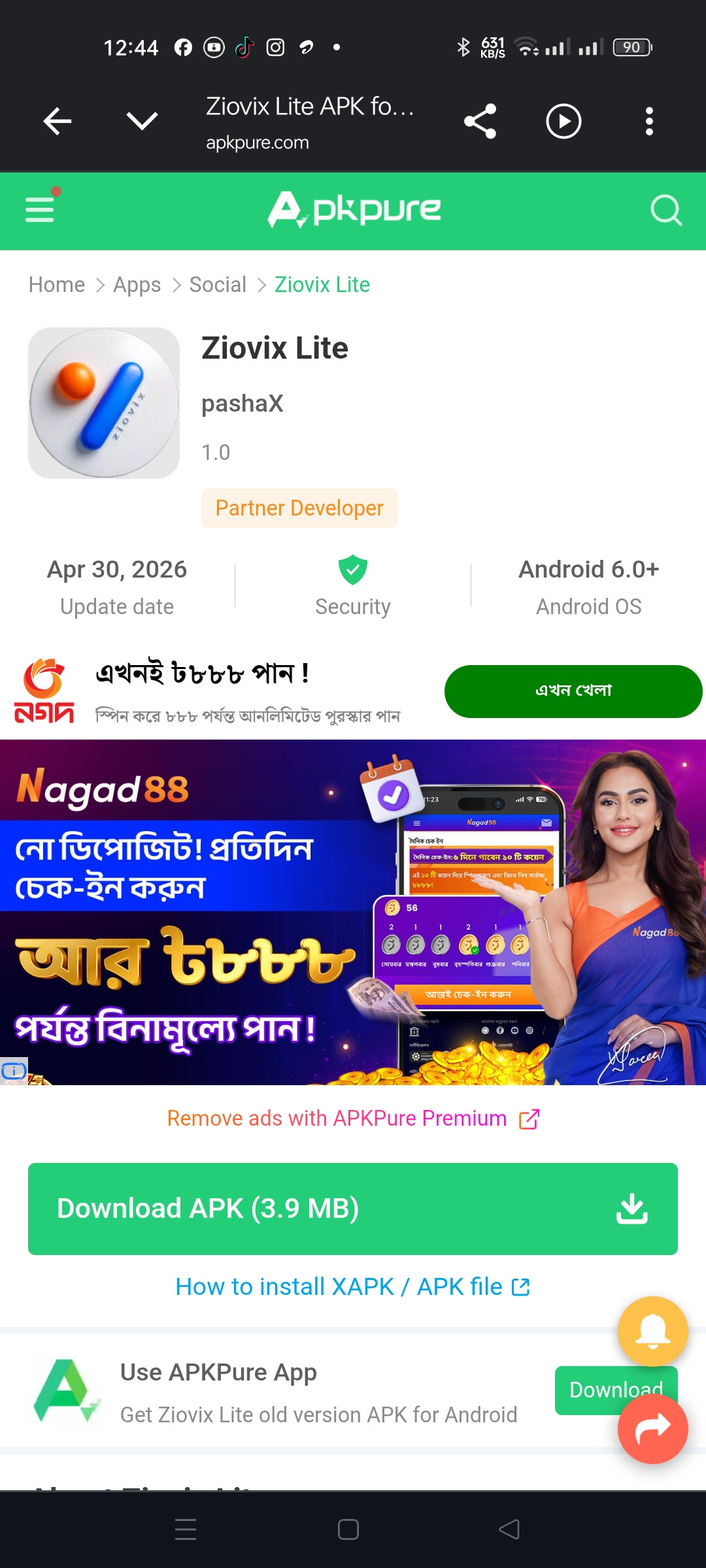Open the APKPure hamburger menu
The width and height of the screenshot is (706, 1568).
(39, 210)
